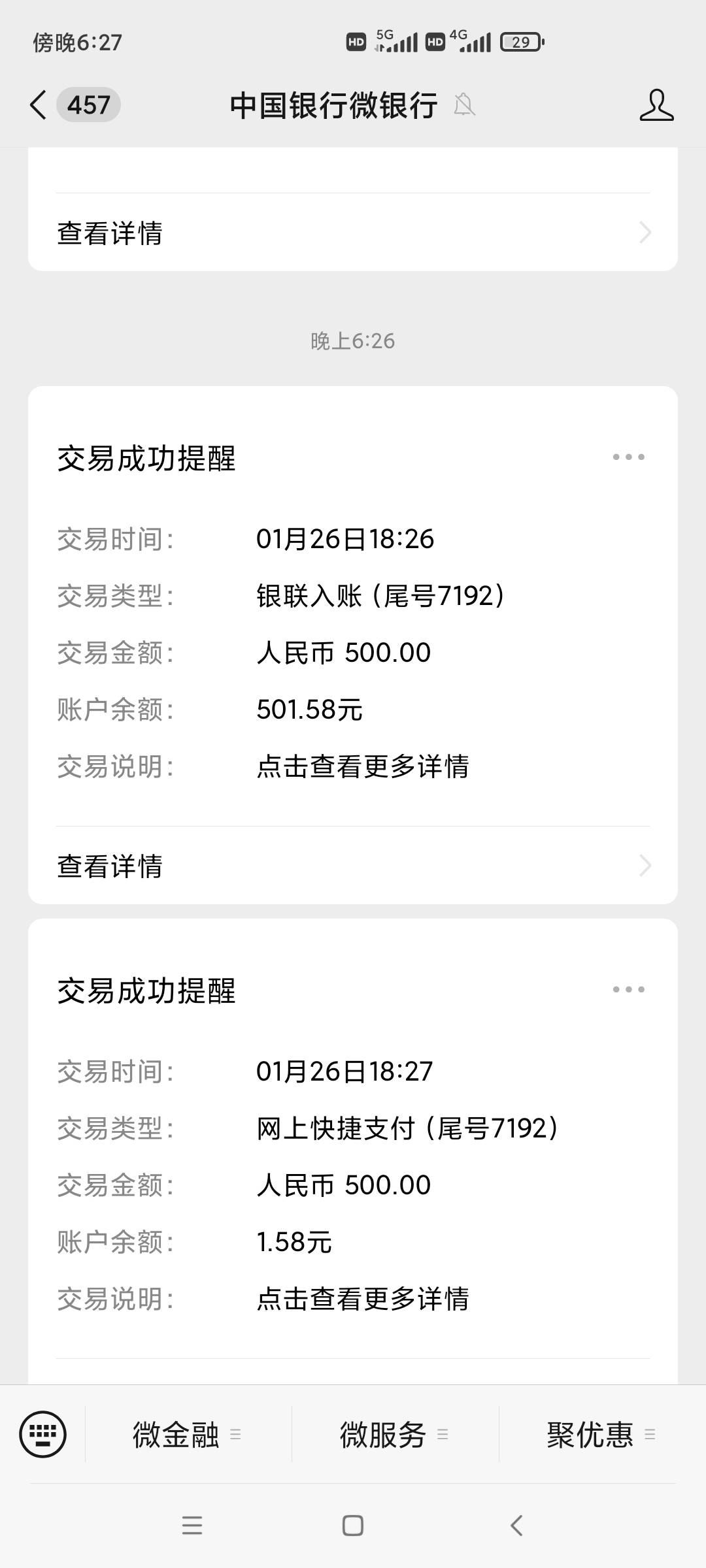Open 查看详情 at the top card
The width and height of the screenshot is (706, 1568).
[353, 233]
